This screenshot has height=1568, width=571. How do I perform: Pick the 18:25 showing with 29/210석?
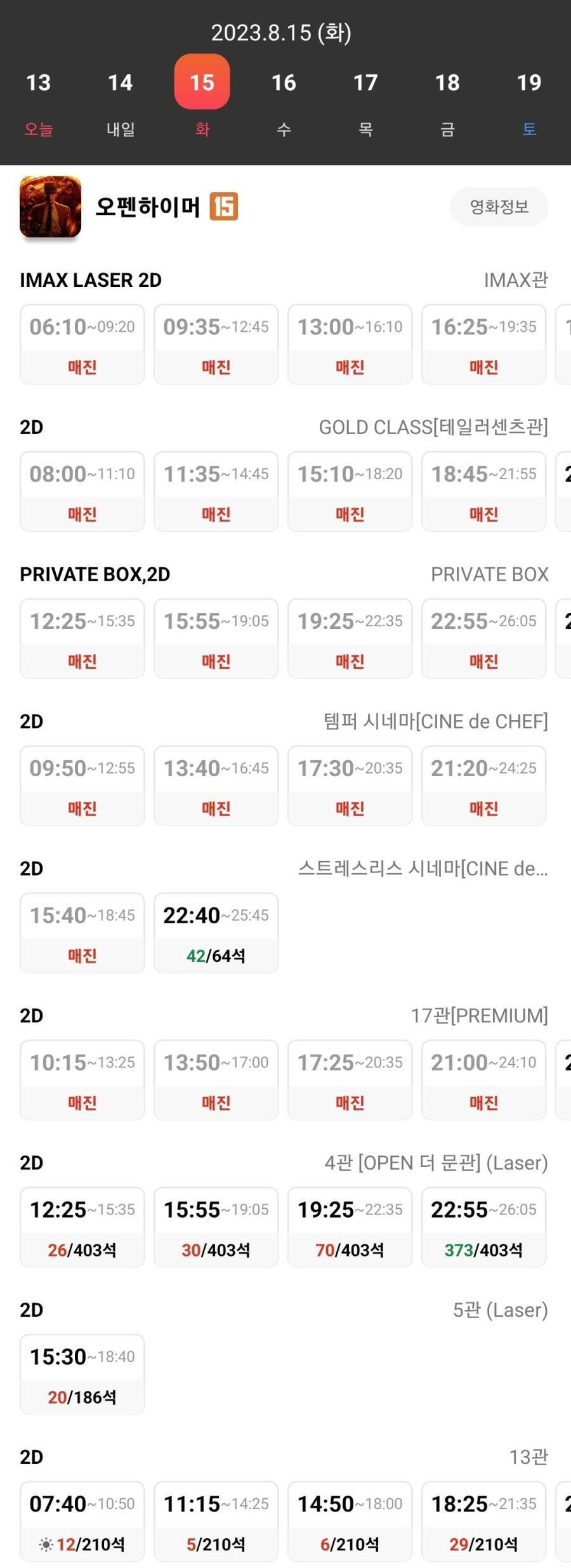click(x=483, y=1521)
